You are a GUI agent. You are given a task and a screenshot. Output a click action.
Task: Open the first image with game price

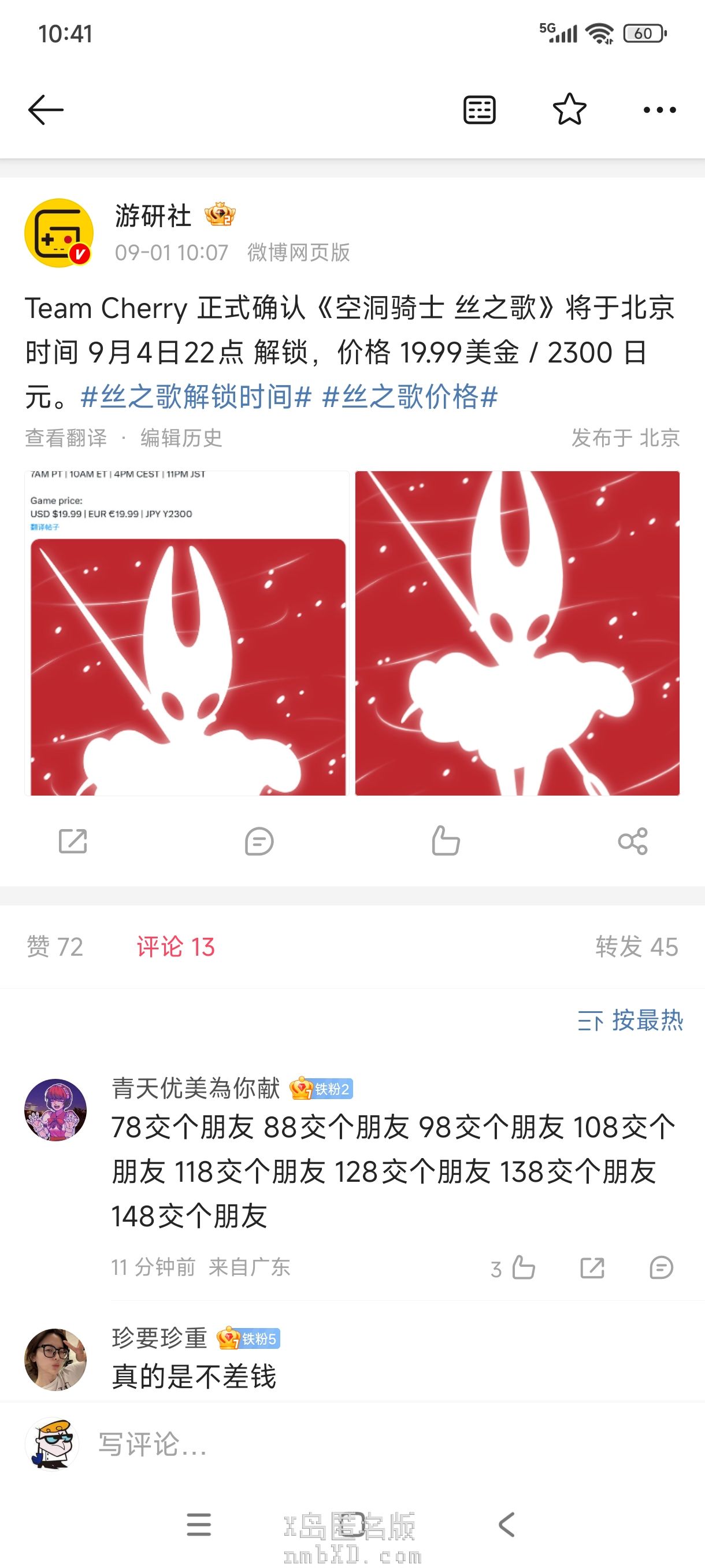[x=187, y=633]
